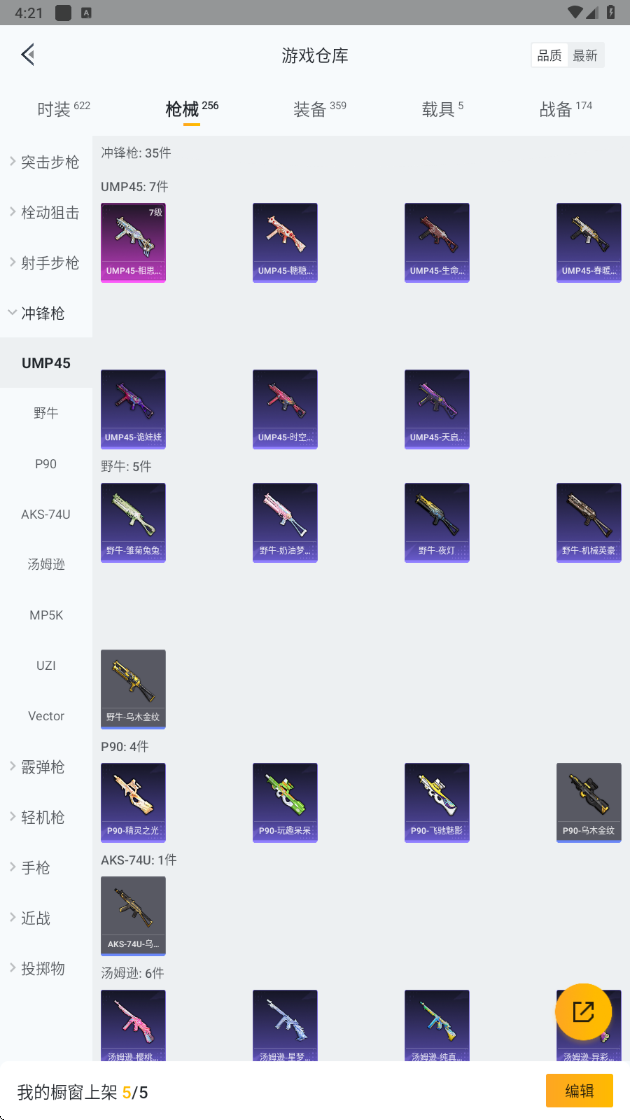
Task: Tap the orange share floating button
Action: [x=583, y=1011]
